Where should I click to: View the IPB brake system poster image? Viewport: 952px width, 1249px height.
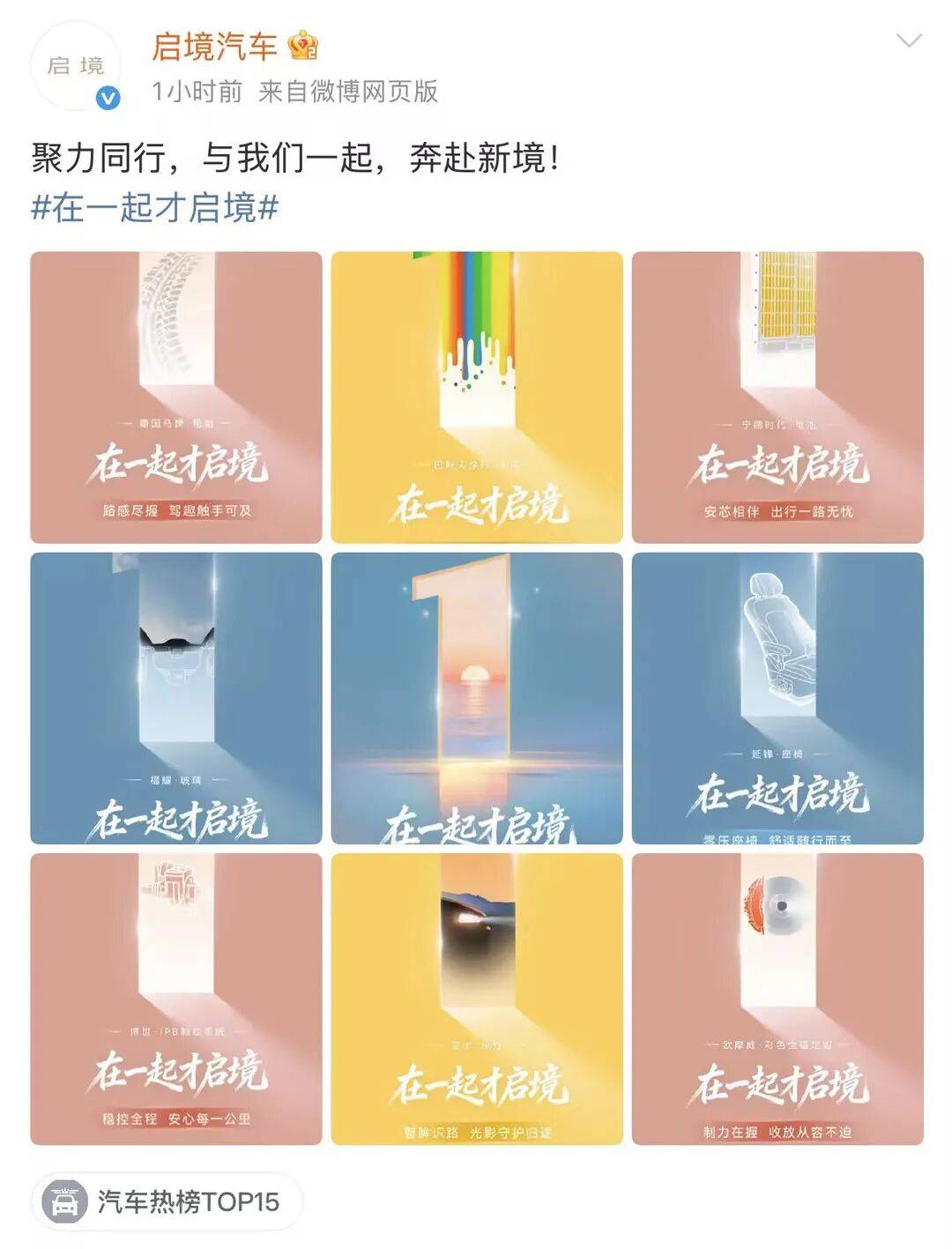click(176, 999)
